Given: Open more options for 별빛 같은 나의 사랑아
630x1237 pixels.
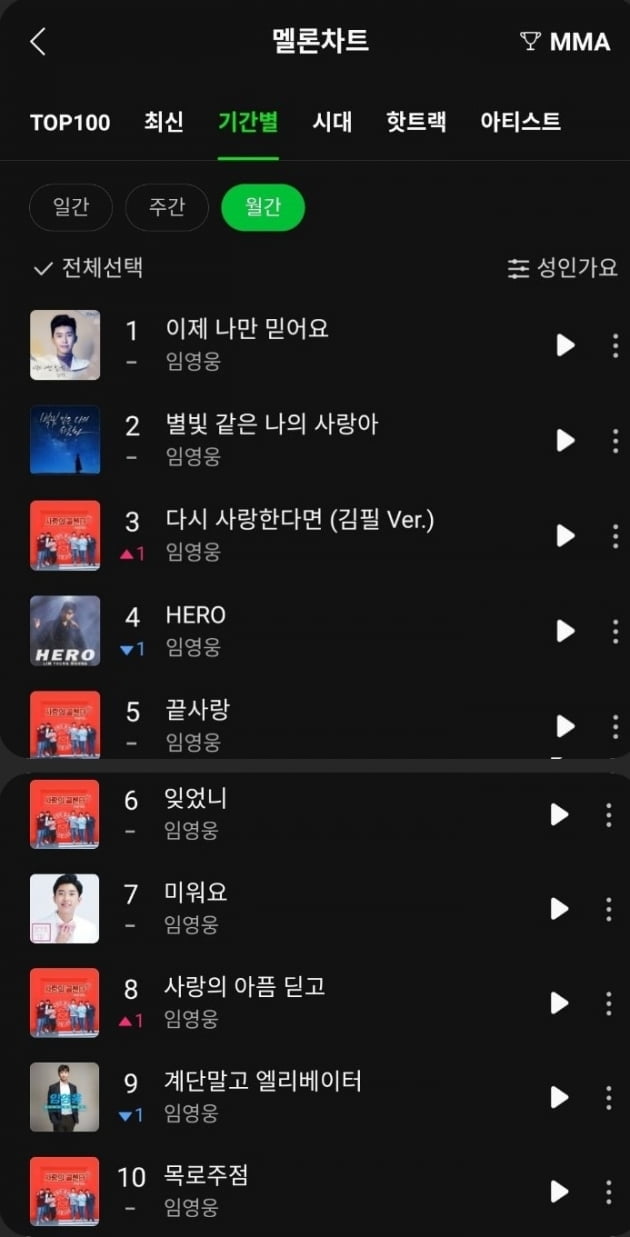Looking at the screenshot, I should (615, 440).
